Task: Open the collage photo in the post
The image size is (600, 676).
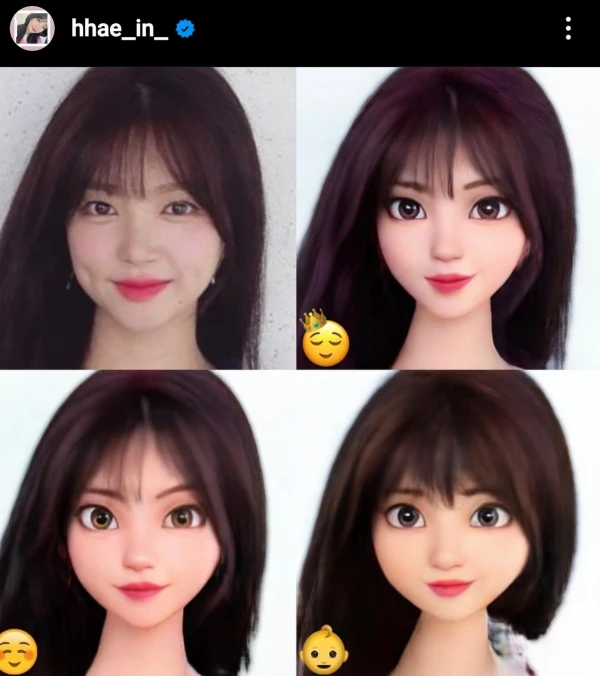Action: click(300, 370)
